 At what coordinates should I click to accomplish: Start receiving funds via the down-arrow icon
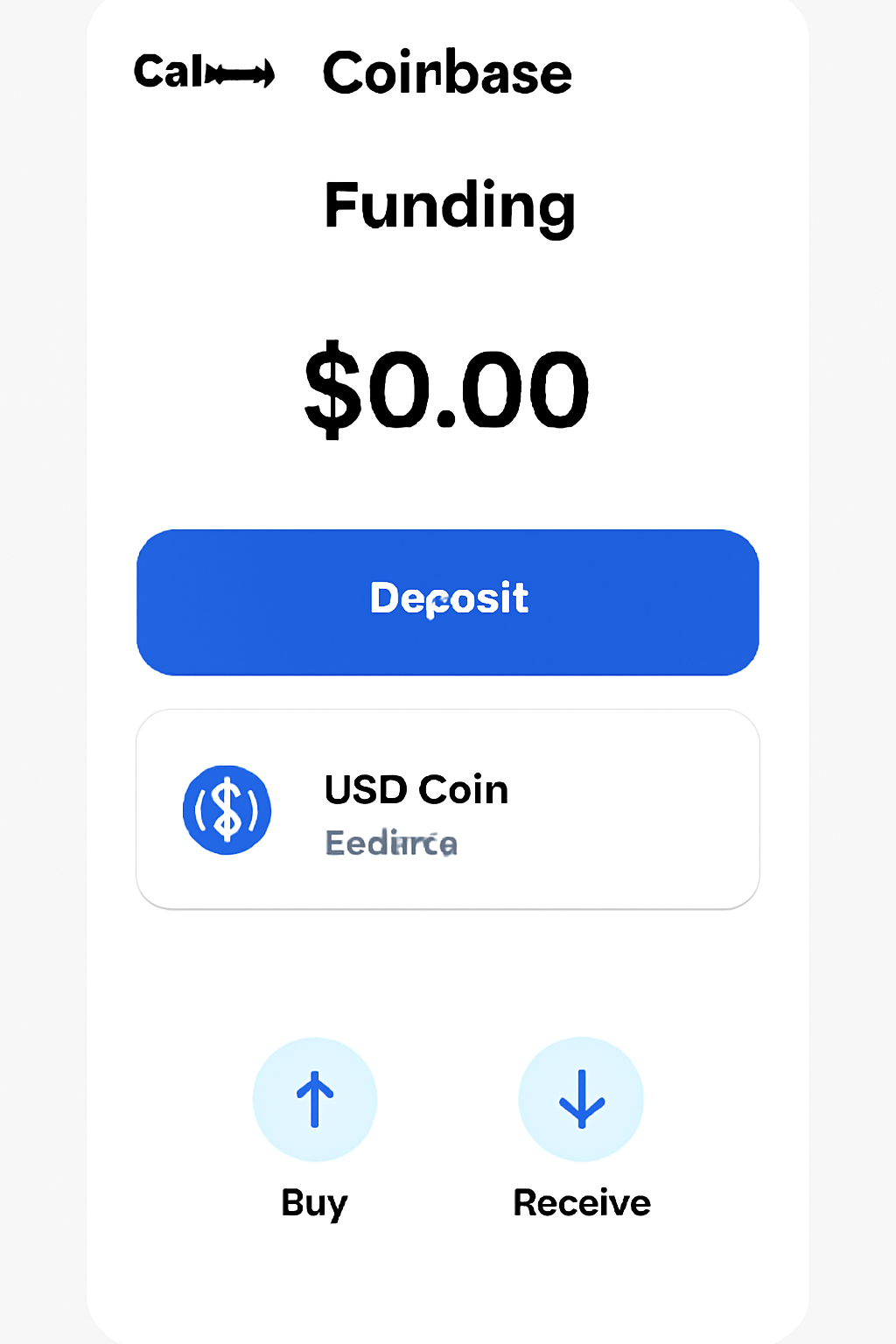pyautogui.click(x=581, y=1098)
